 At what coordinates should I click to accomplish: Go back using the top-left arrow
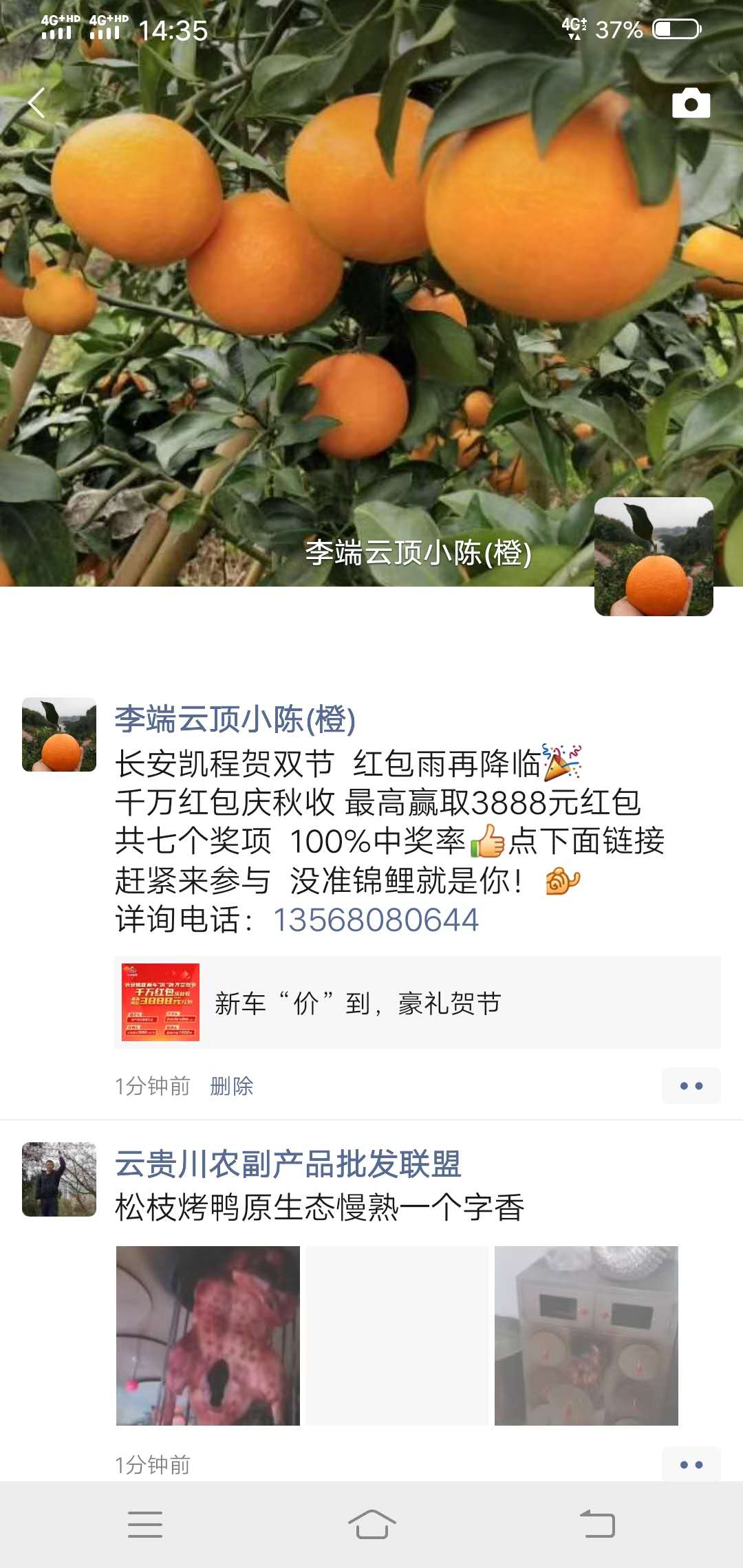(x=37, y=103)
